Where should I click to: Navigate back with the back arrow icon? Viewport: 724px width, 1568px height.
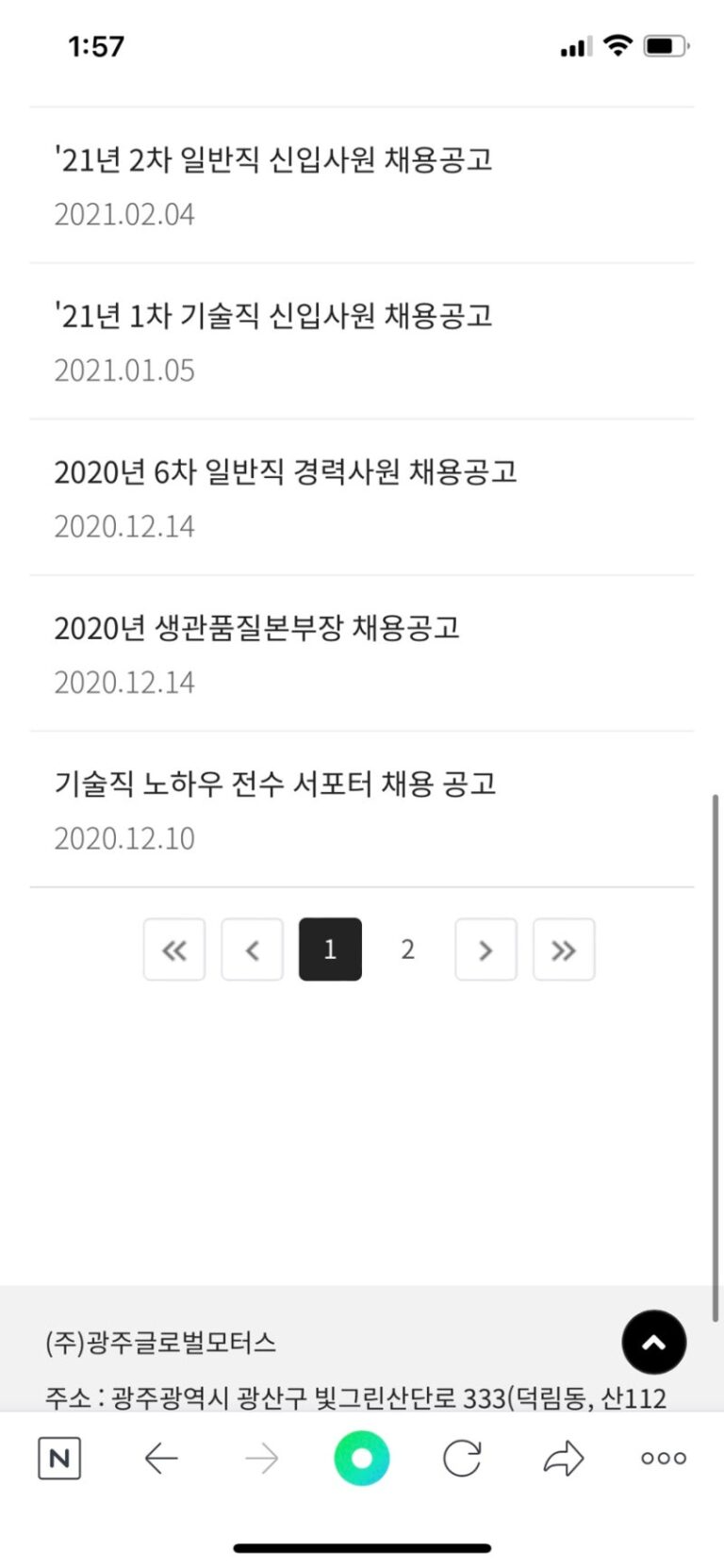(161, 1458)
